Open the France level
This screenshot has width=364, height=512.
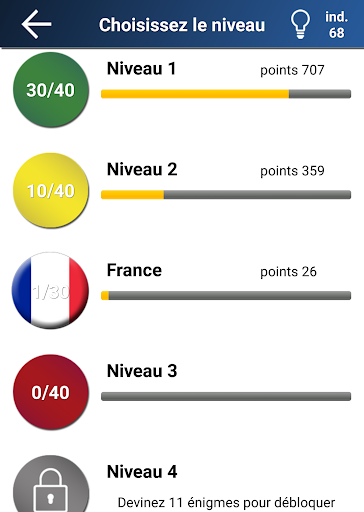[182, 291]
